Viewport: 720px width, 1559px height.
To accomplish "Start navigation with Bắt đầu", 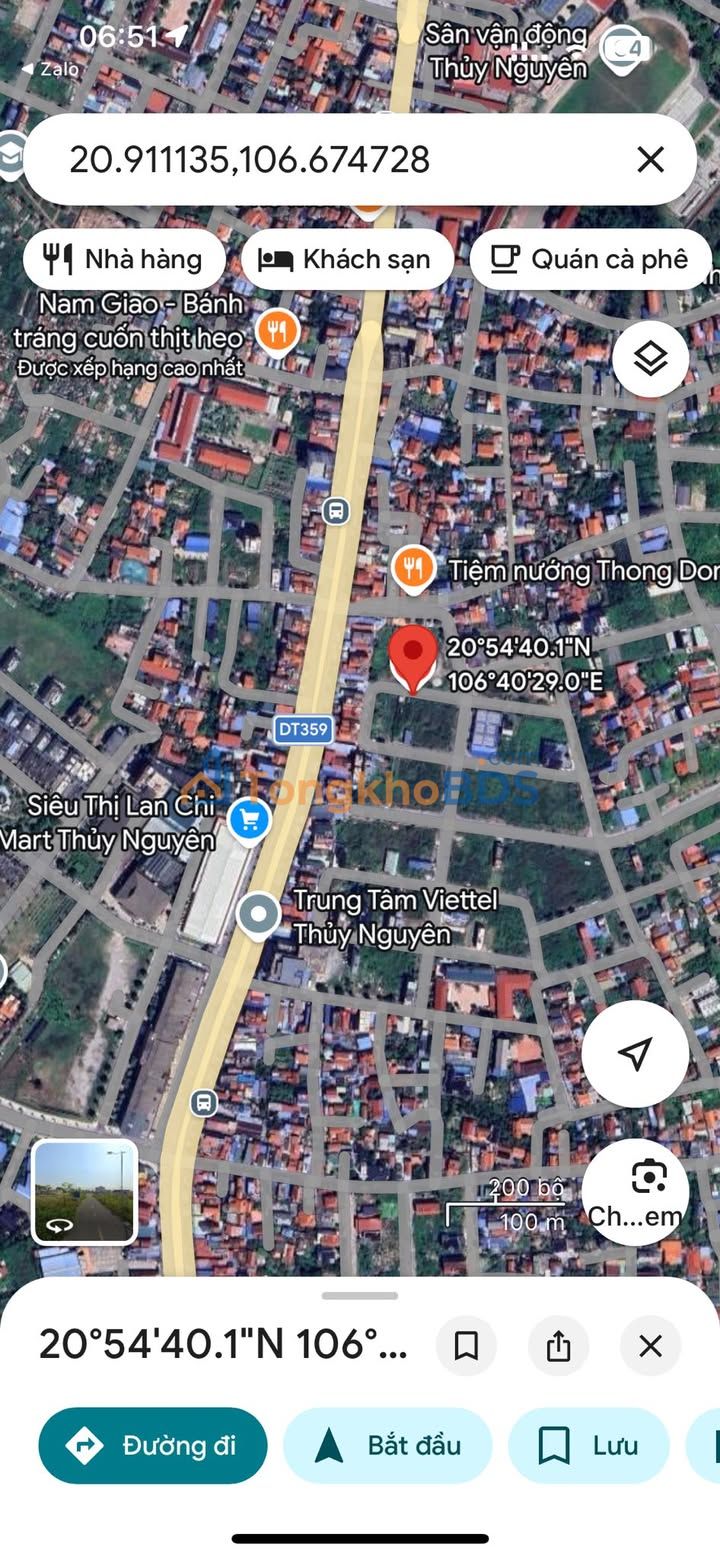I will tap(388, 1445).
